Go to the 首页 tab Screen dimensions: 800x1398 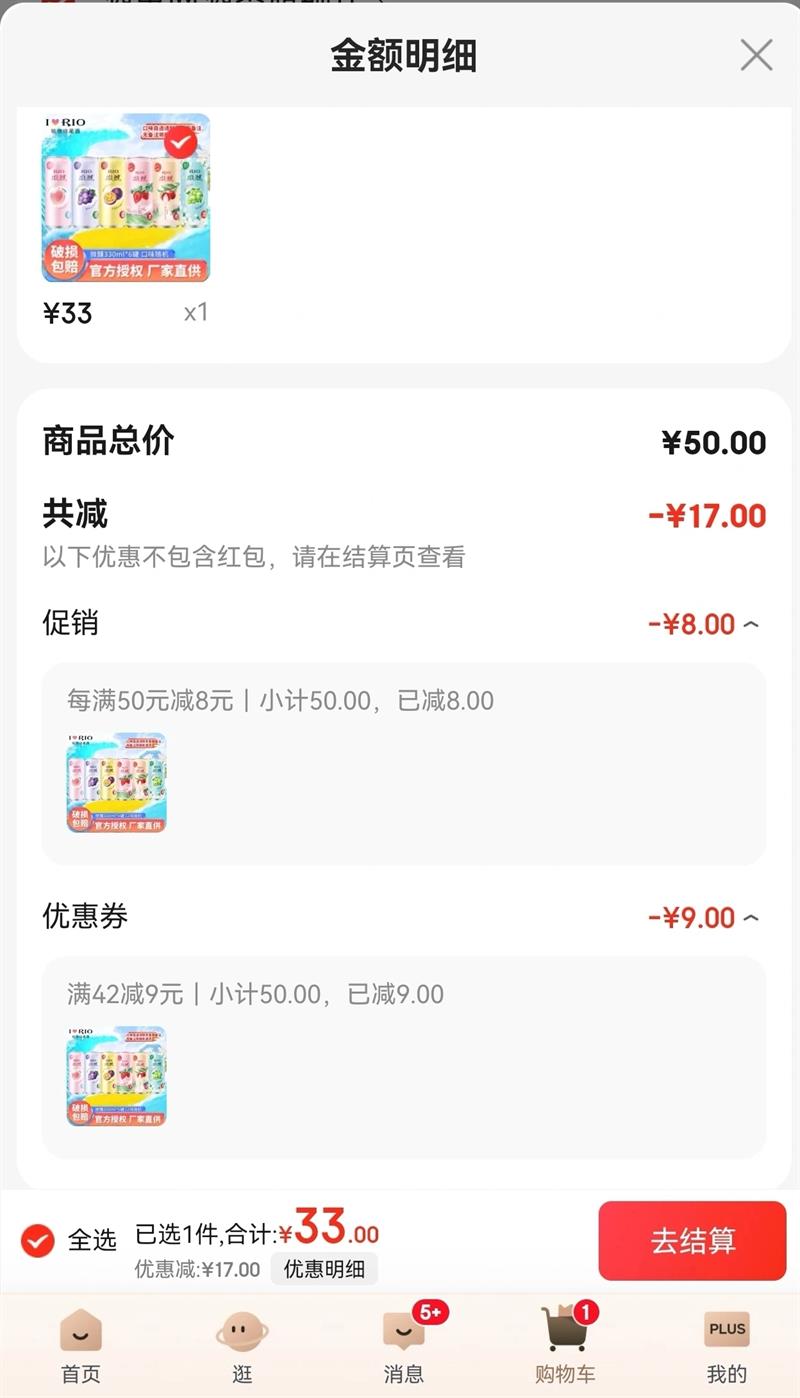(x=81, y=1346)
